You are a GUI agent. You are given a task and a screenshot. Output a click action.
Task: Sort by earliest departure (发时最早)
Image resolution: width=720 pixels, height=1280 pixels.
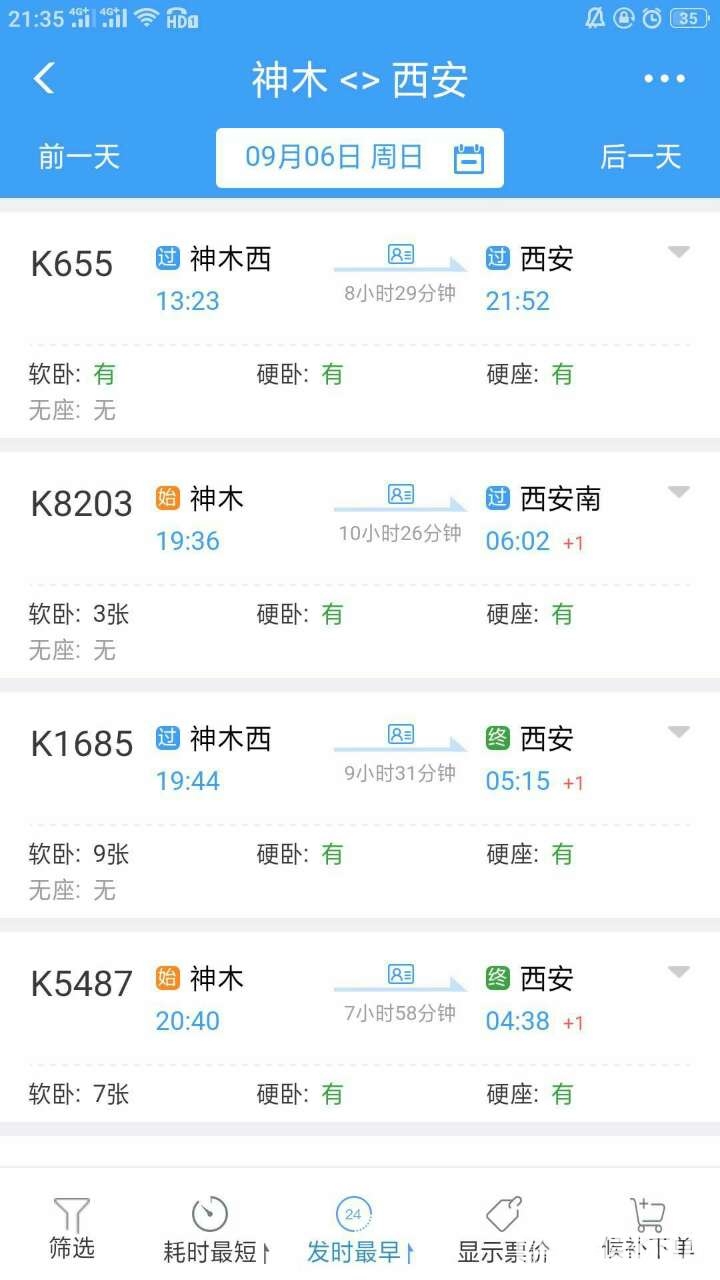[360, 1229]
